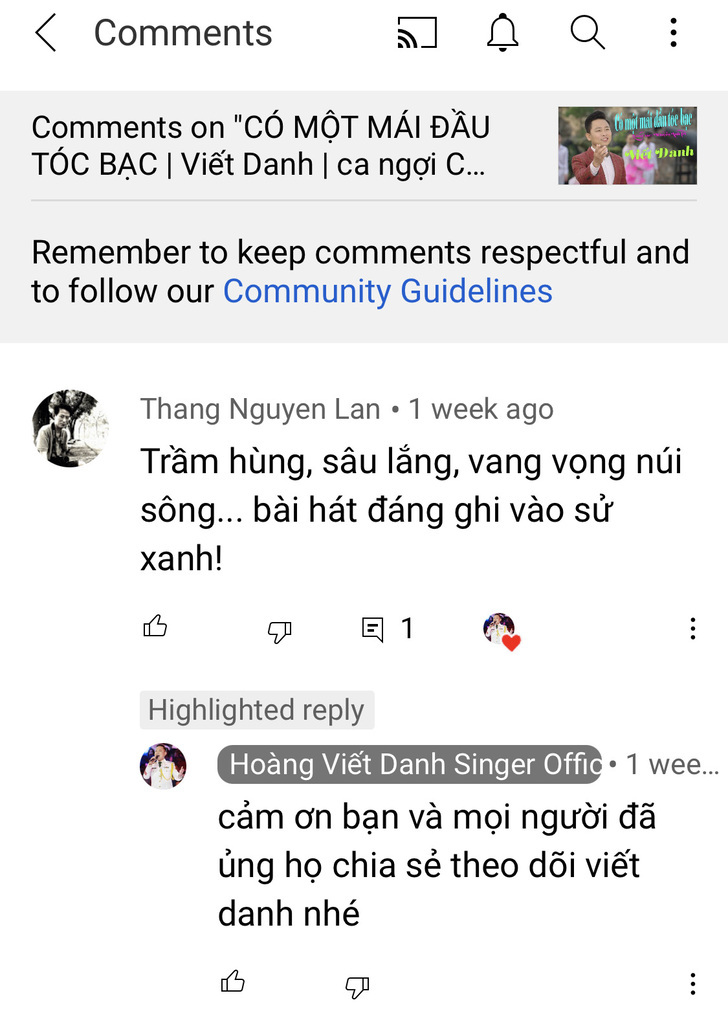Viewport: 728px width, 1024px height.
Task: Open replies on Thang Nguyen Lan's comment
Action: click(386, 629)
